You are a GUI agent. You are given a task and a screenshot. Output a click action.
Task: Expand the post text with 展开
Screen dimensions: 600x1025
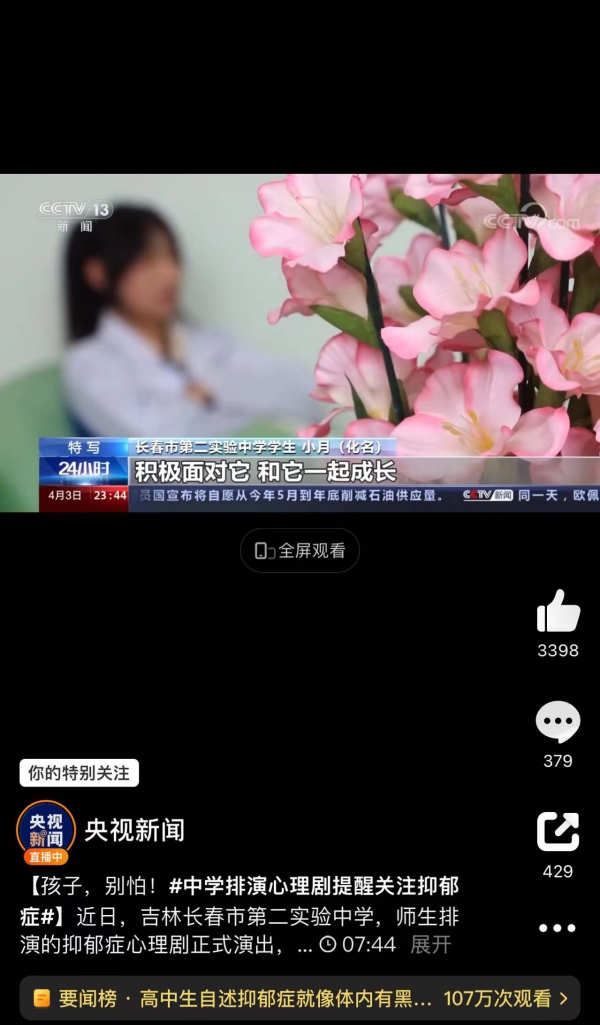[x=431, y=944]
